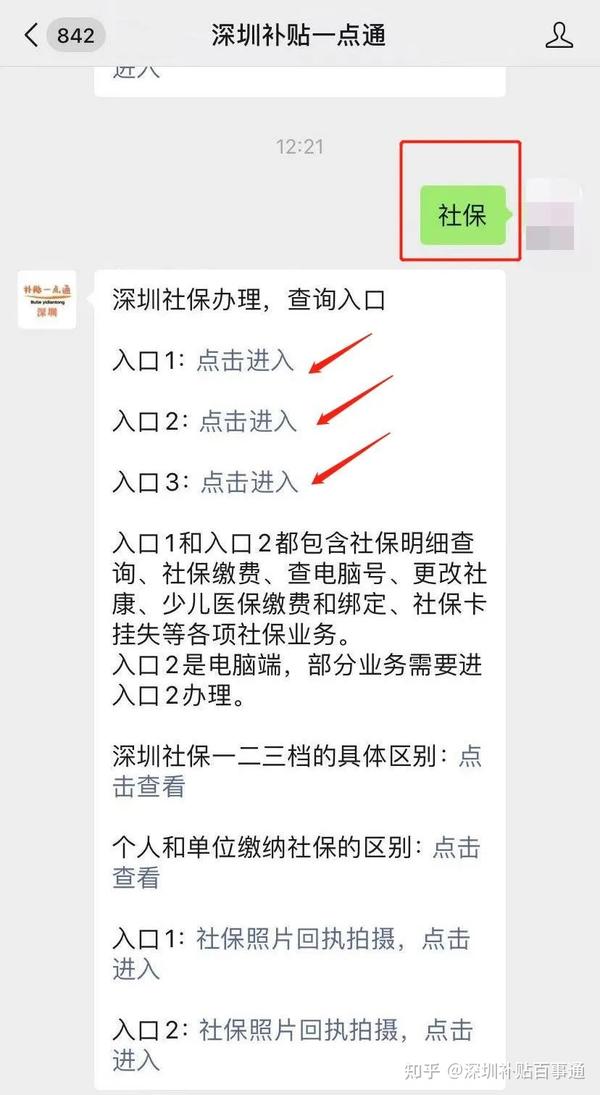Image resolution: width=600 pixels, height=1095 pixels.
Task: Tap the 深圳补贴一点通 account avatar
Action: click(47, 300)
